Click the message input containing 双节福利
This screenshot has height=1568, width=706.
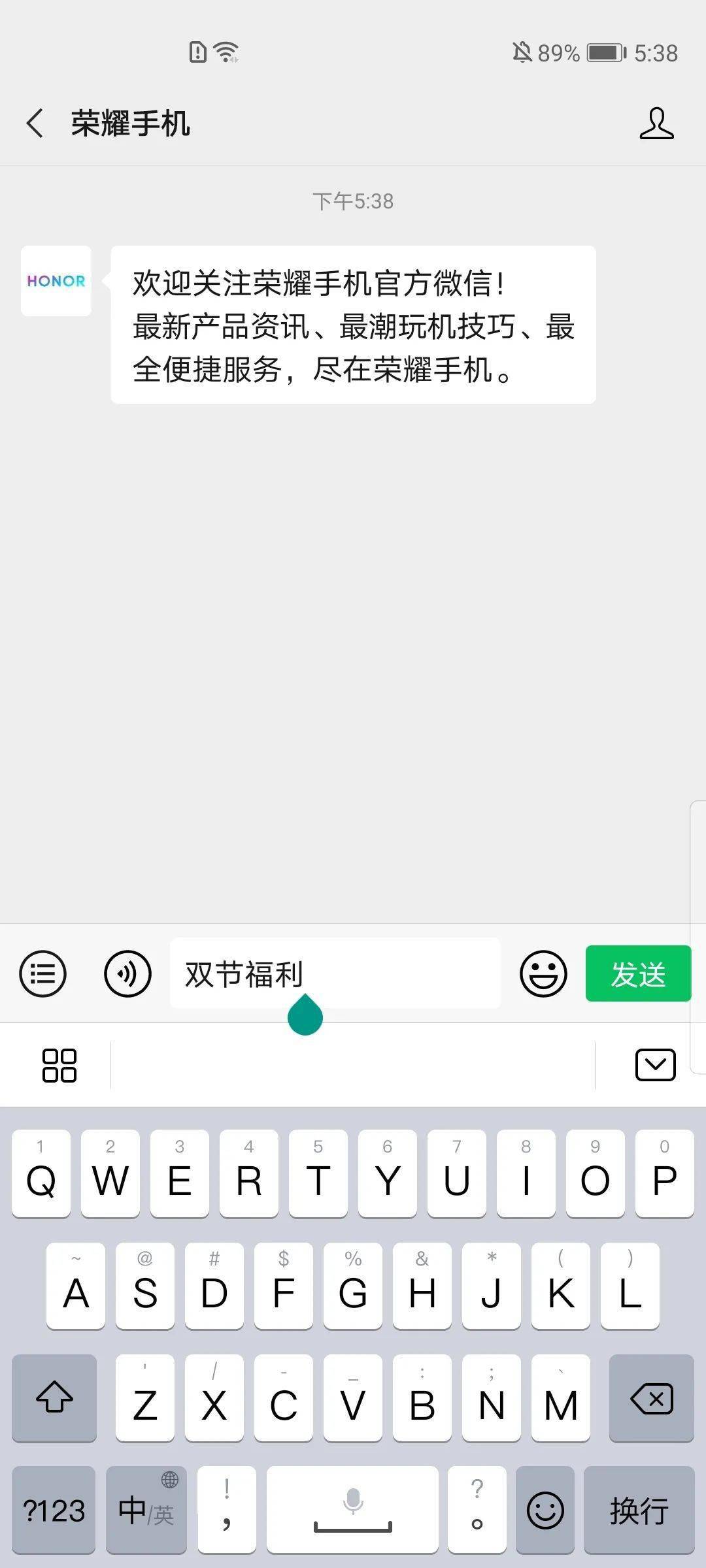coord(335,973)
